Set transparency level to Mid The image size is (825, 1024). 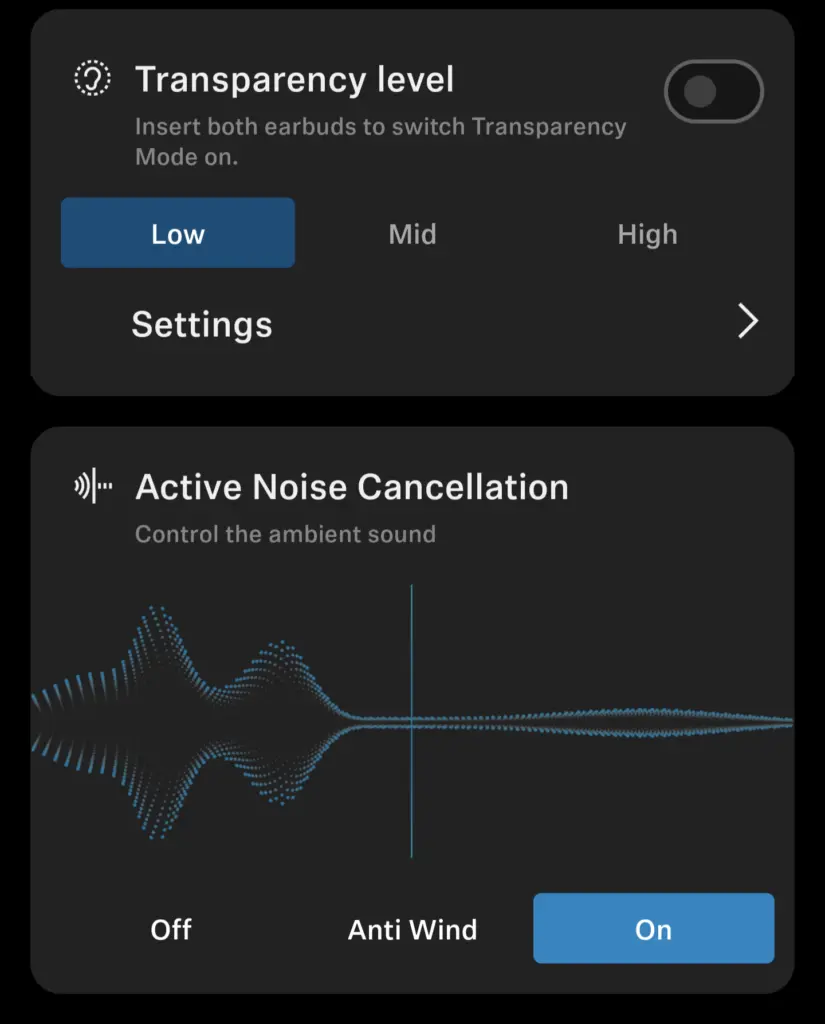pos(412,234)
